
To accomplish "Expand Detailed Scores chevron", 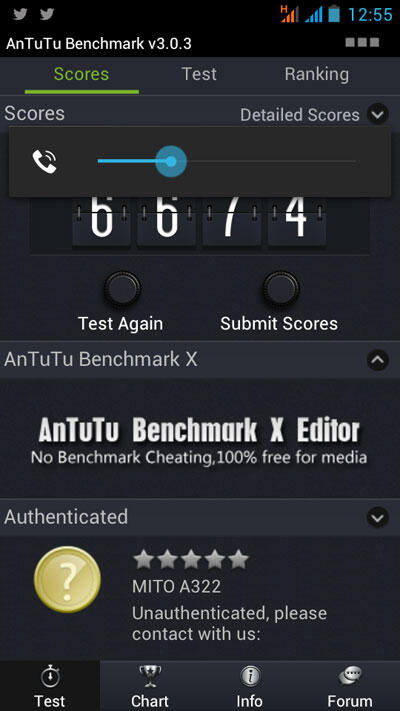I will point(378,114).
